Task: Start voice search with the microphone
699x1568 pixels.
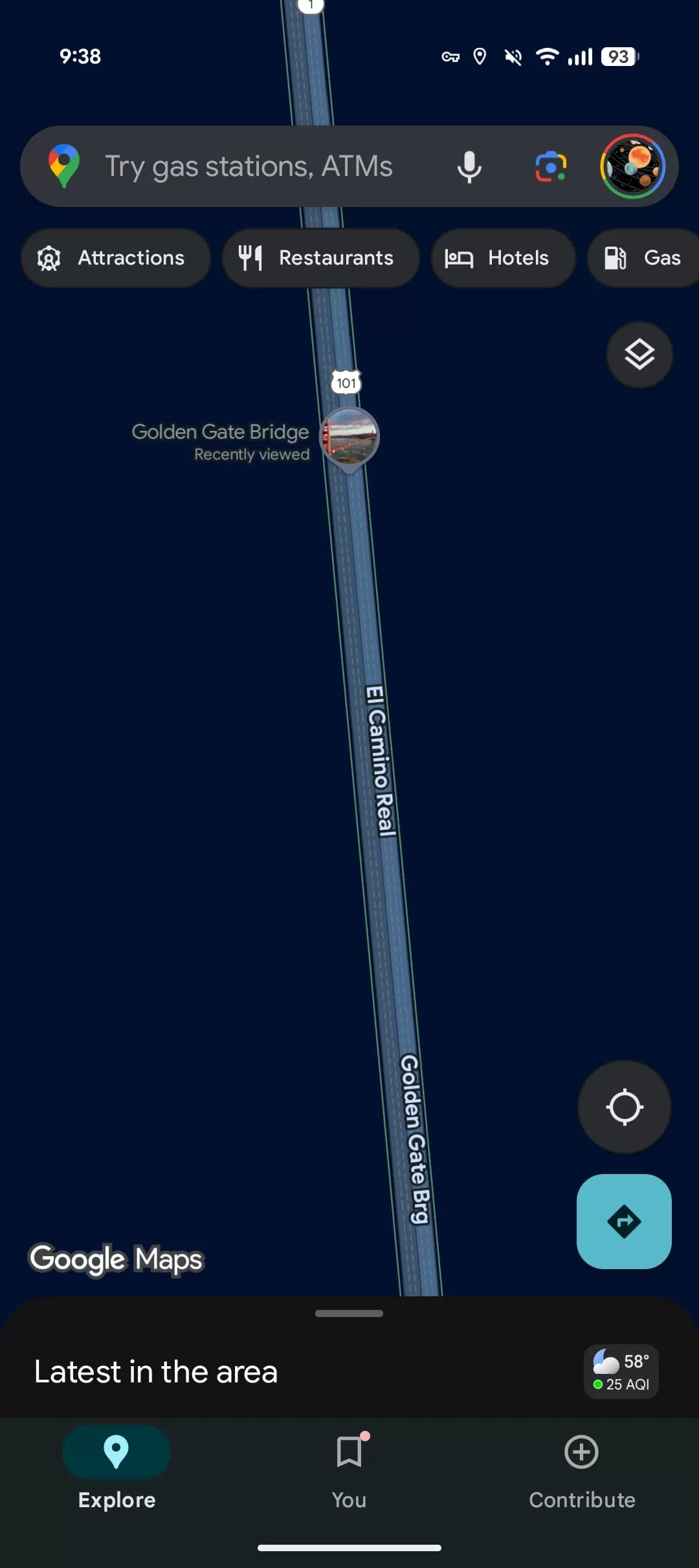Action: (469, 167)
